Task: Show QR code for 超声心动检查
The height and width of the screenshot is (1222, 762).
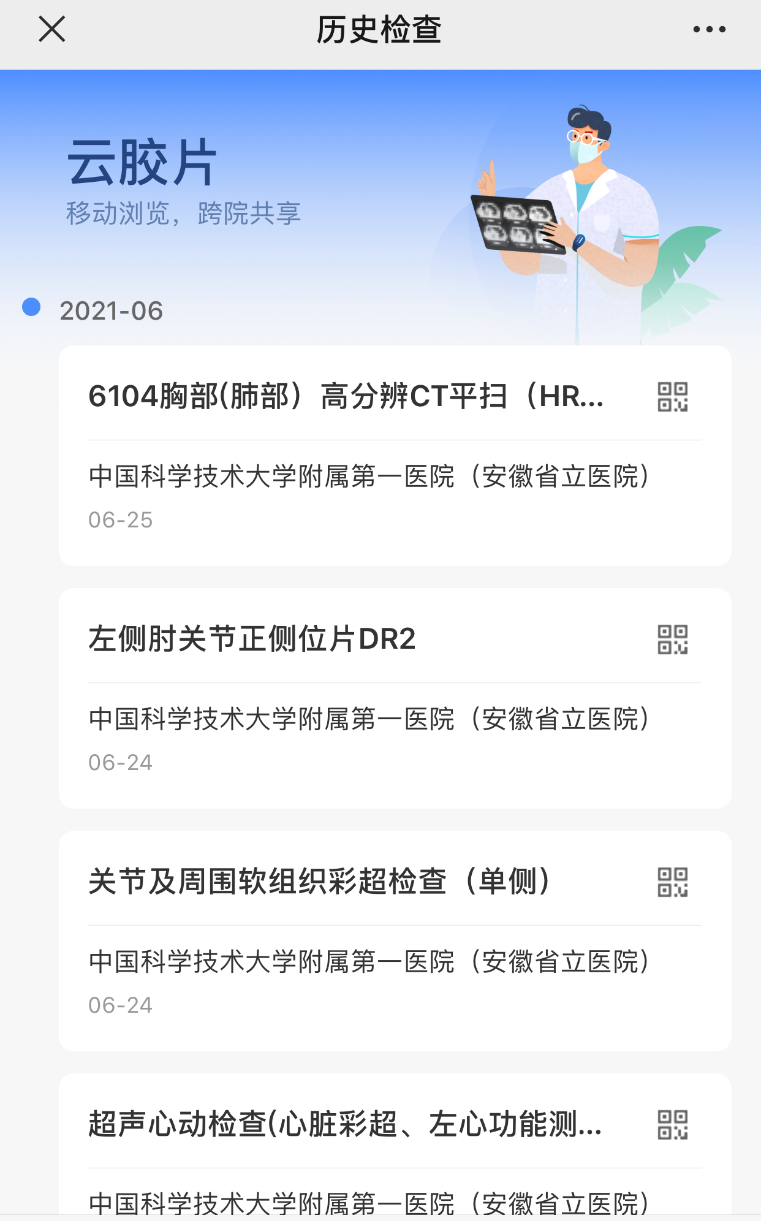Action: (673, 1125)
